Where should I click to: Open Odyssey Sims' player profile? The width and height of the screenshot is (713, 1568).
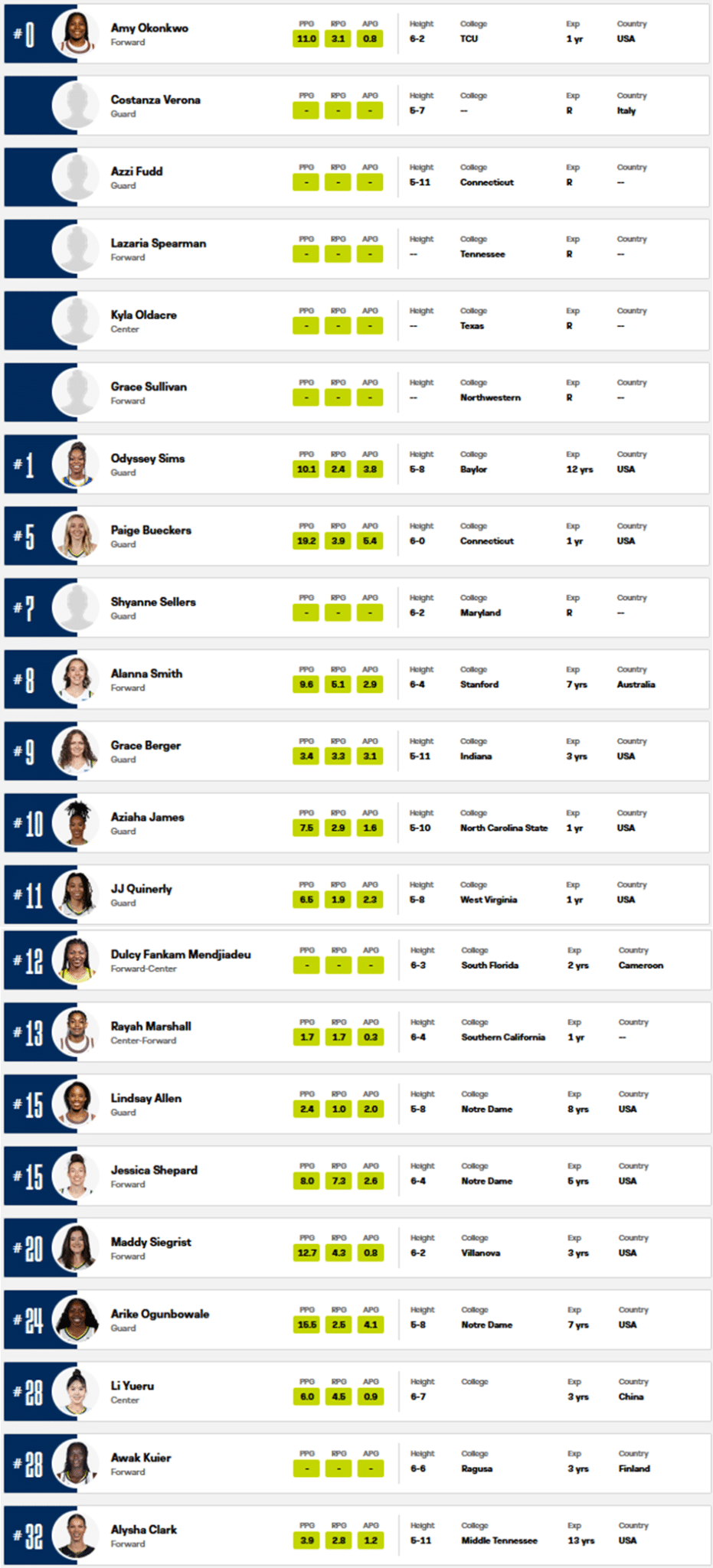[x=148, y=459]
